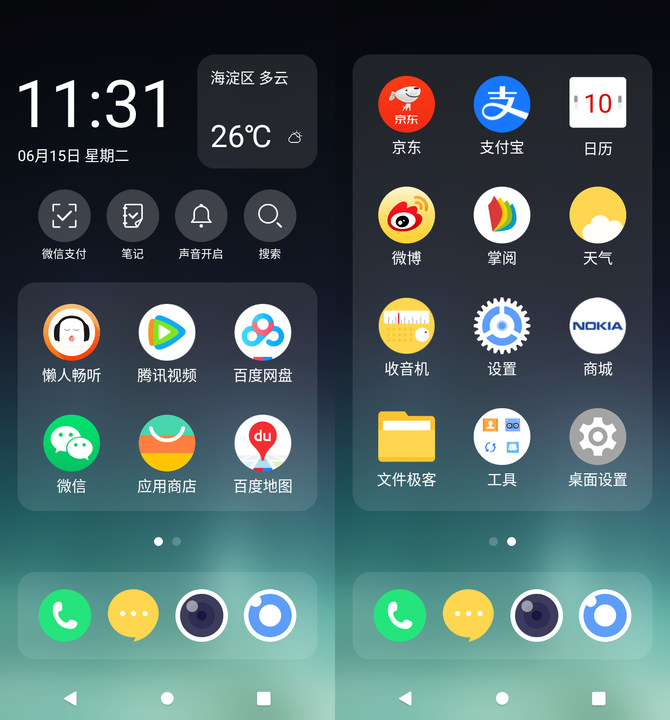Launch Alipay (支付宝)
This screenshot has width=670, height=720.
(502, 104)
